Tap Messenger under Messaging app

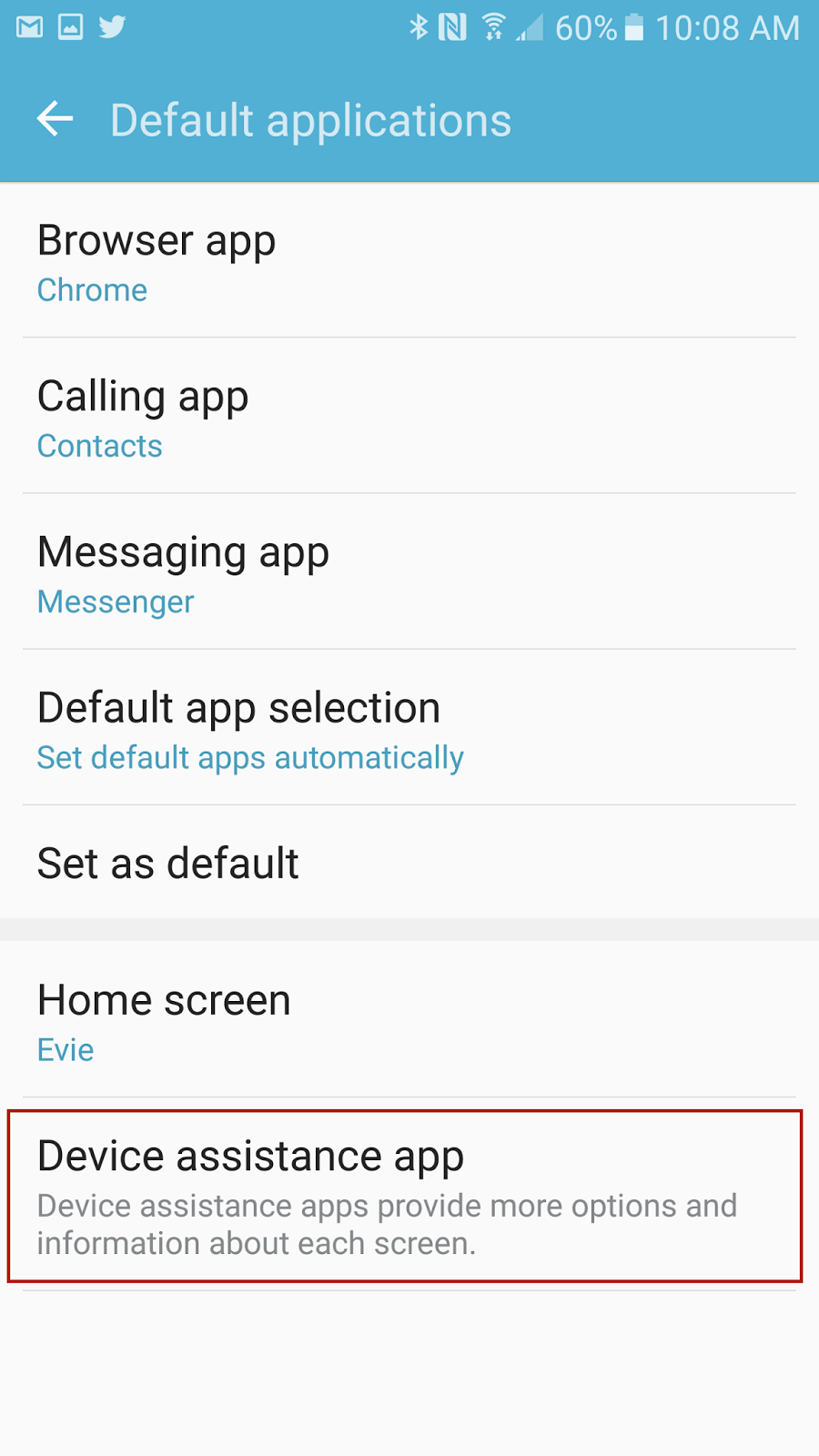point(115,602)
